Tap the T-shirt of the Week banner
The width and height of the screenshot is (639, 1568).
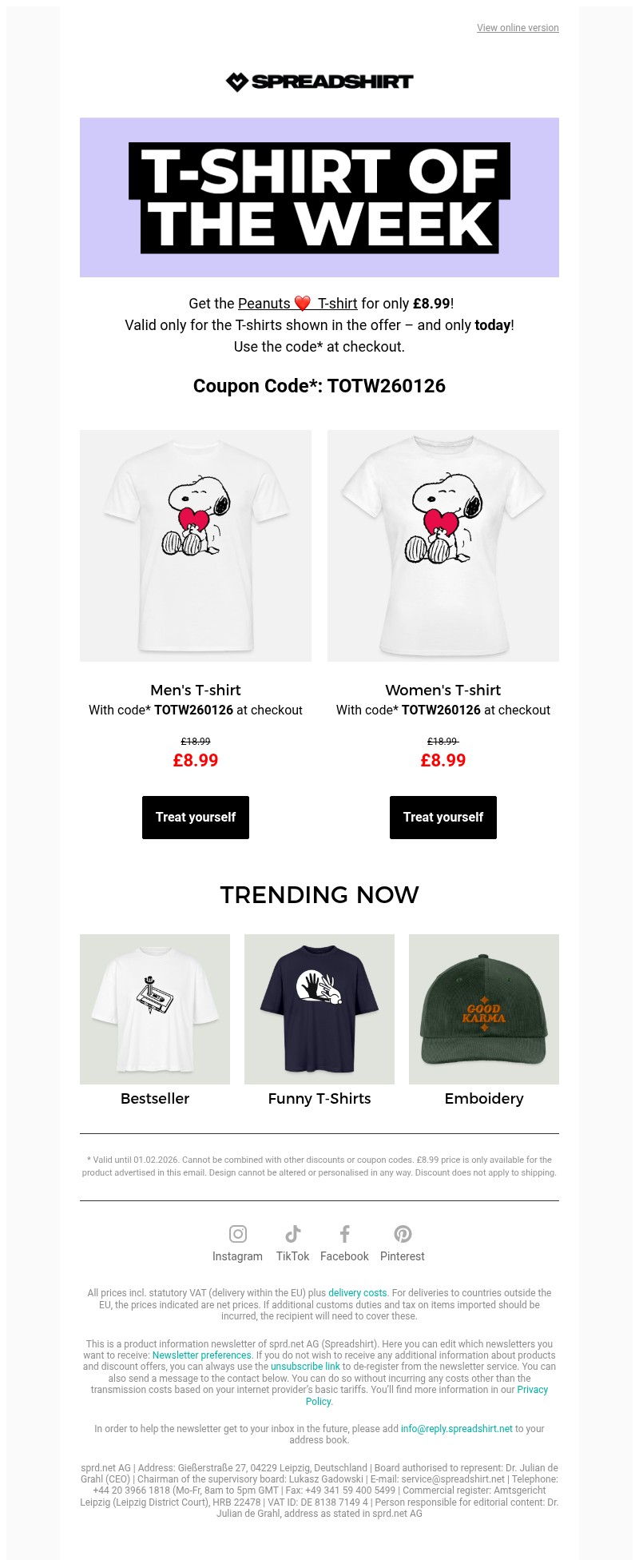point(319,197)
